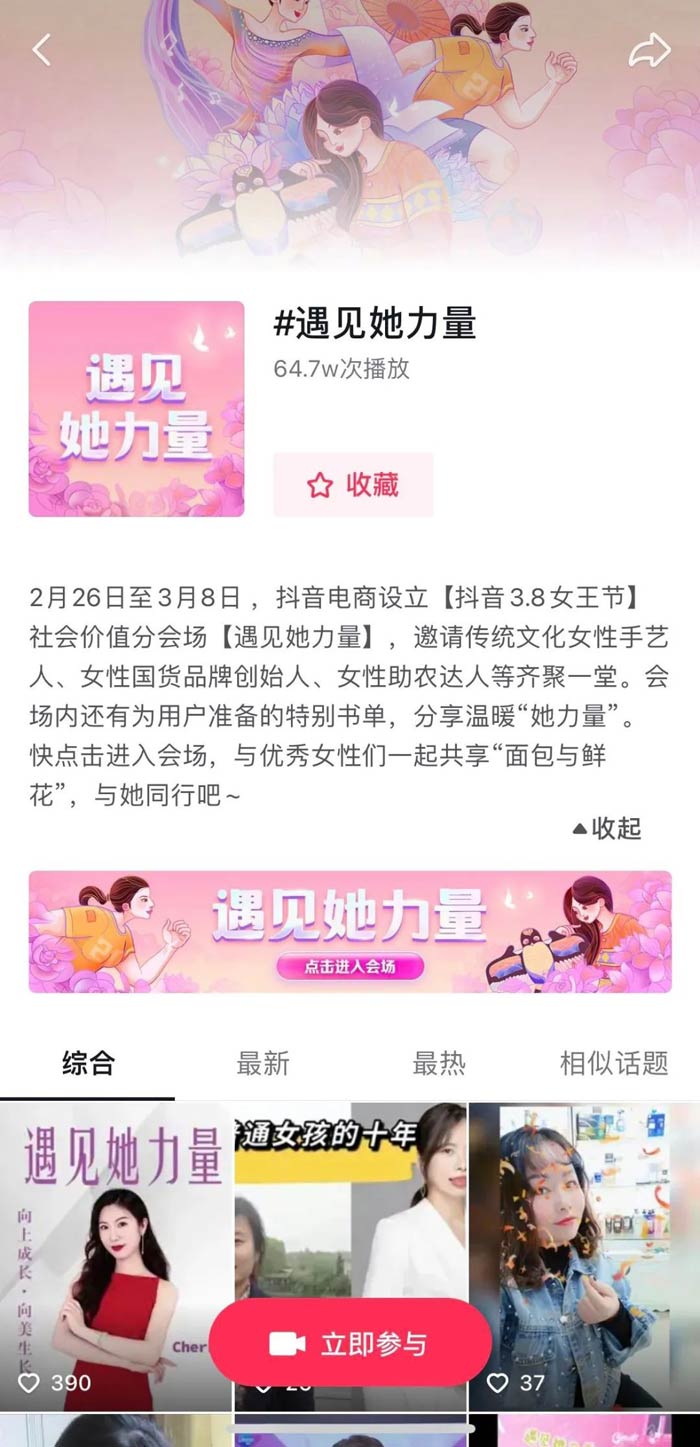The image size is (700, 1447).
Task: Go back using the top arrow
Action: [x=41, y=50]
